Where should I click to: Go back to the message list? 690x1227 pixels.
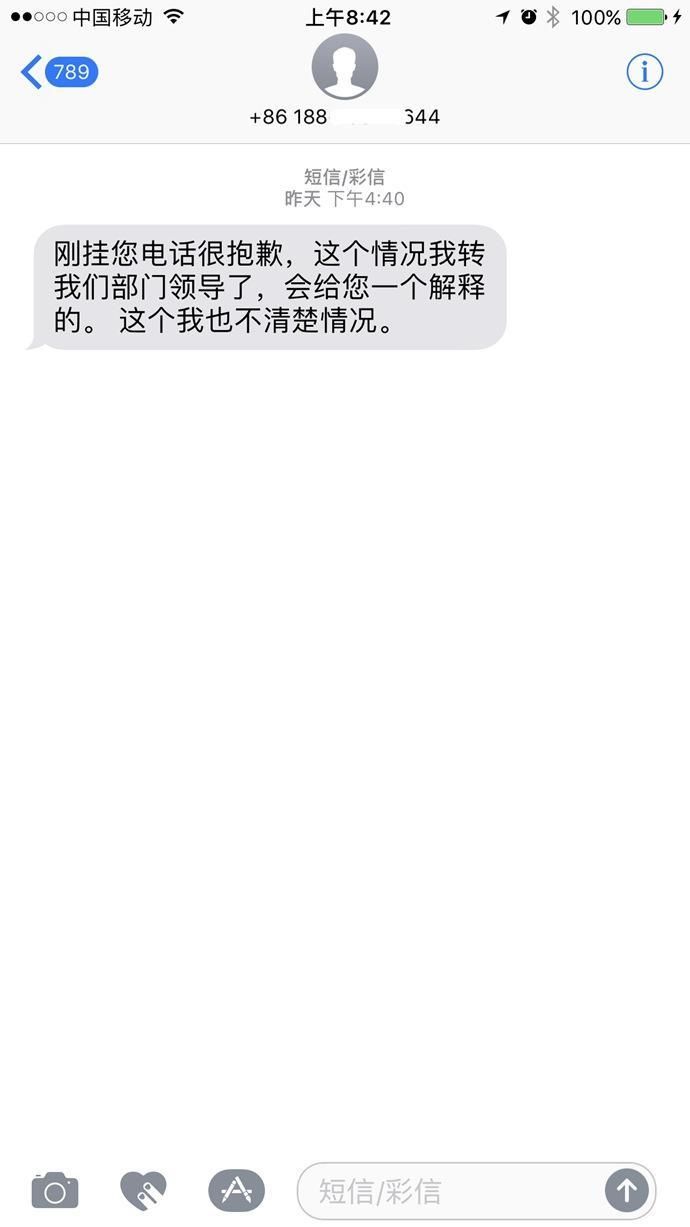[x=59, y=72]
